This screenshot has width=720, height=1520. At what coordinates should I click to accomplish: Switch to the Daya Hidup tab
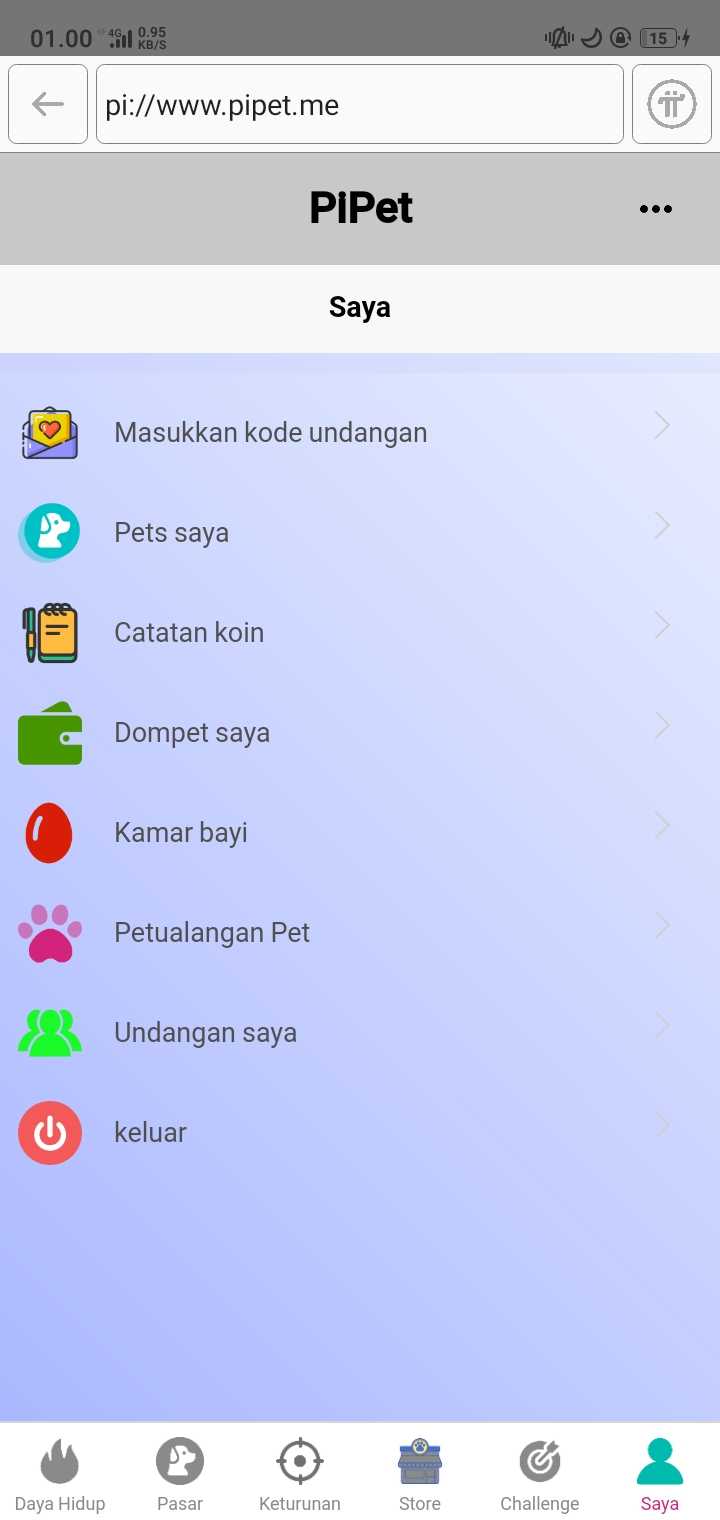60,1474
